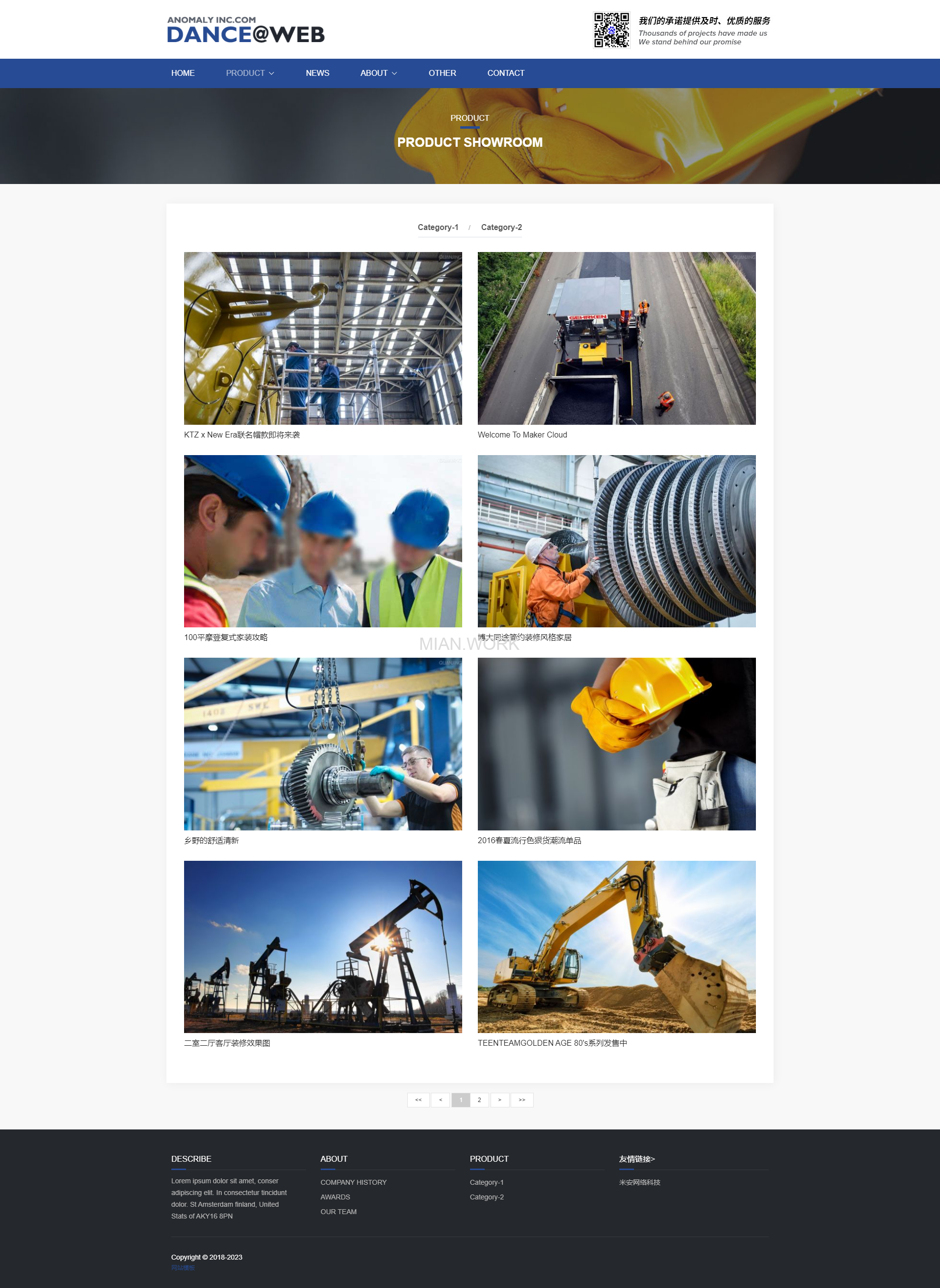940x1288 pixels.
Task: Open the NEWS page
Action: pos(317,73)
